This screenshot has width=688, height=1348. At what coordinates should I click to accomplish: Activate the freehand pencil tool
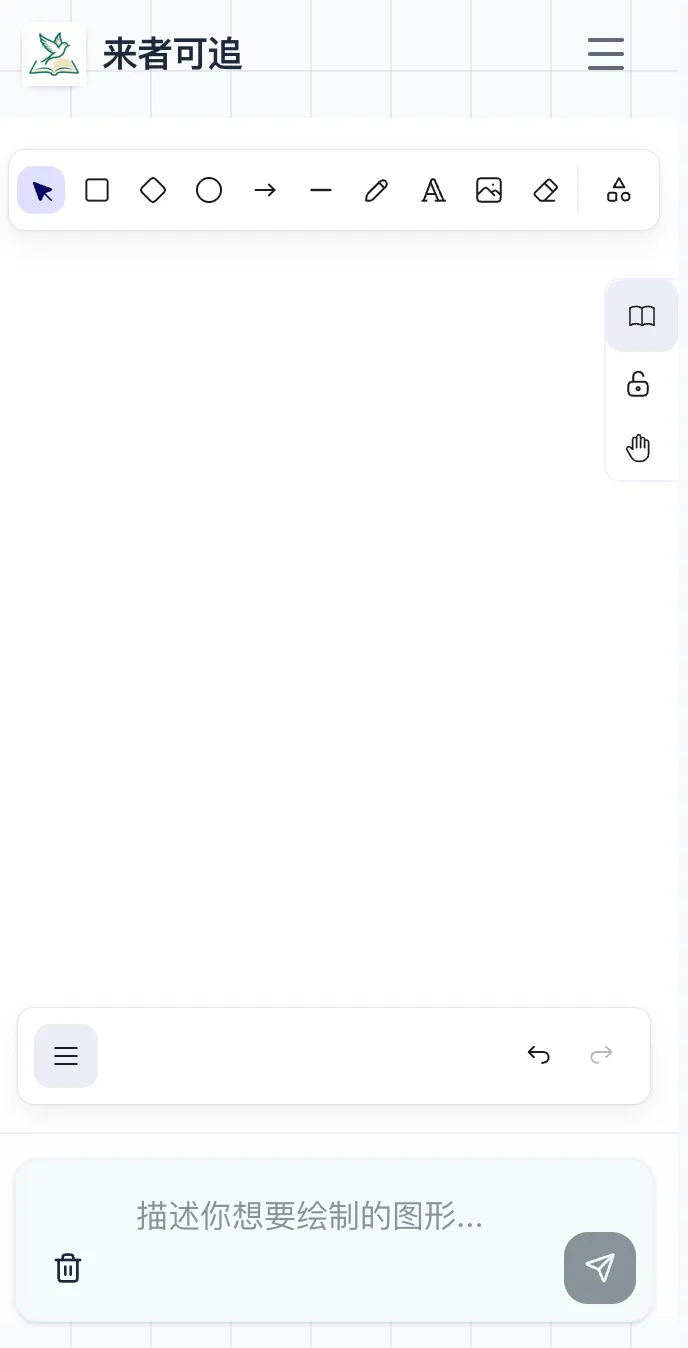pos(377,190)
